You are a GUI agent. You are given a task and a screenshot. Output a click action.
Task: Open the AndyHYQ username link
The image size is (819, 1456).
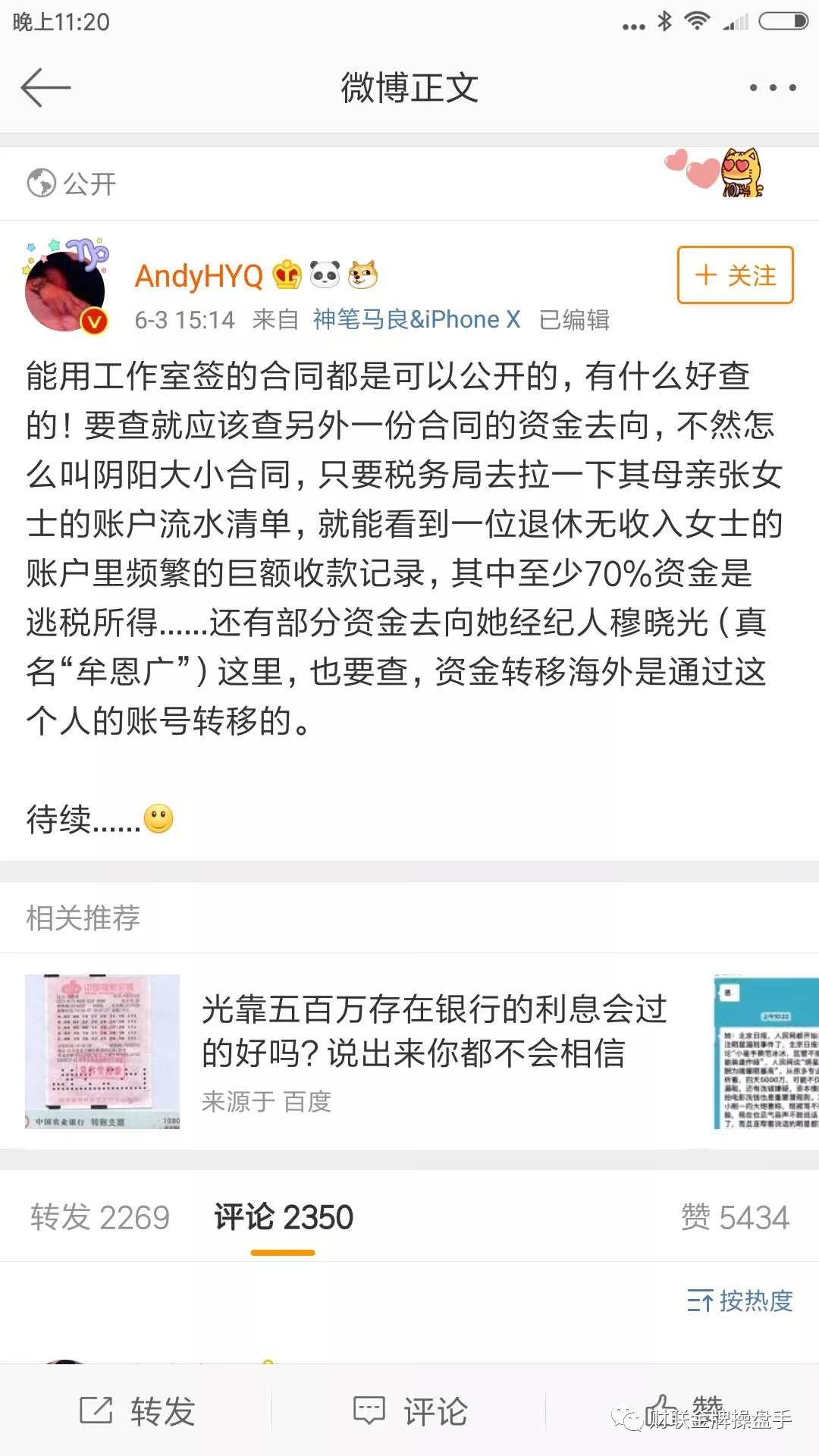[x=199, y=276]
